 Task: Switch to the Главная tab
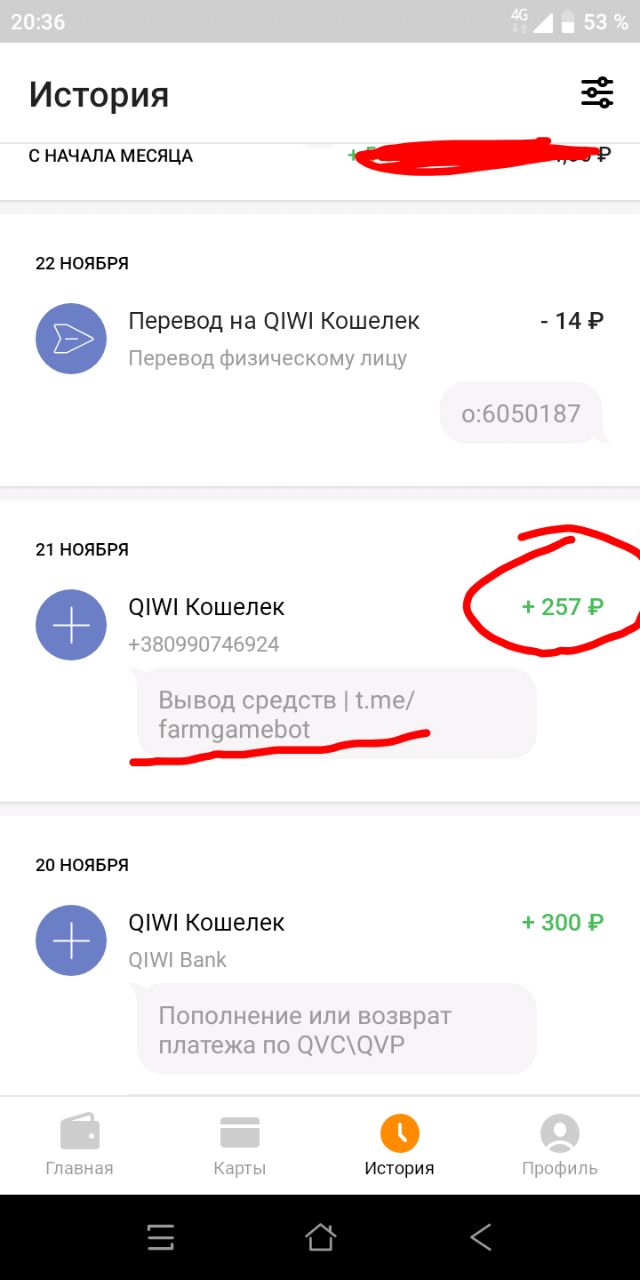(x=79, y=1145)
